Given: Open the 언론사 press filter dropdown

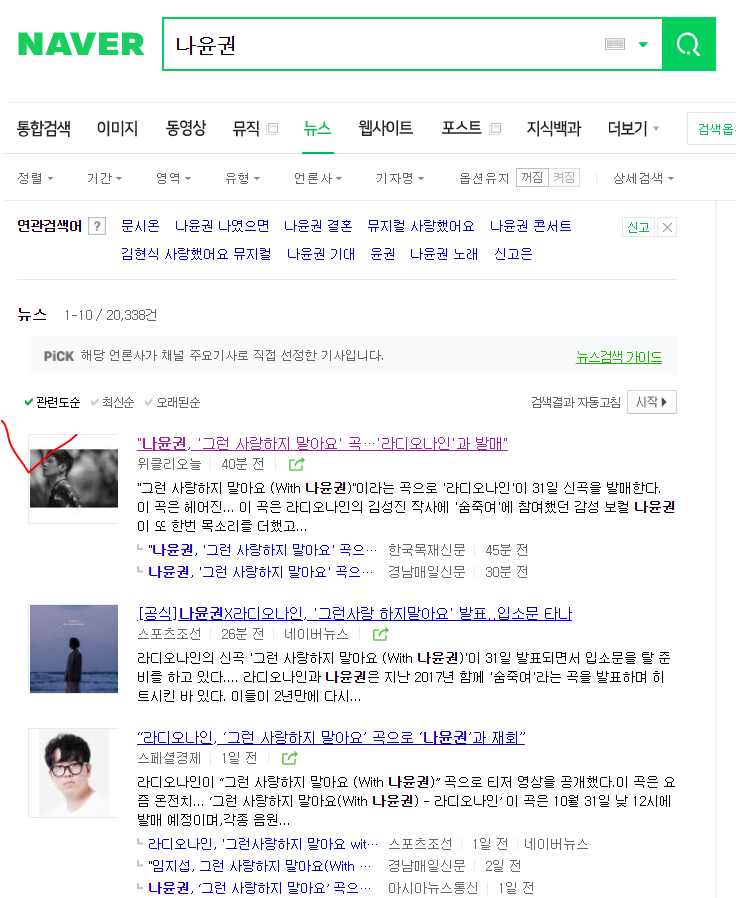Looking at the screenshot, I should 317,178.
